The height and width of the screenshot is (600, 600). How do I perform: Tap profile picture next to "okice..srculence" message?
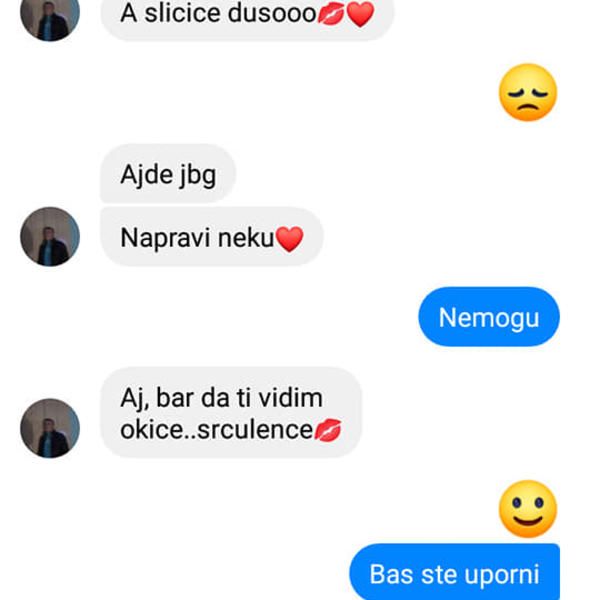click(x=50, y=428)
